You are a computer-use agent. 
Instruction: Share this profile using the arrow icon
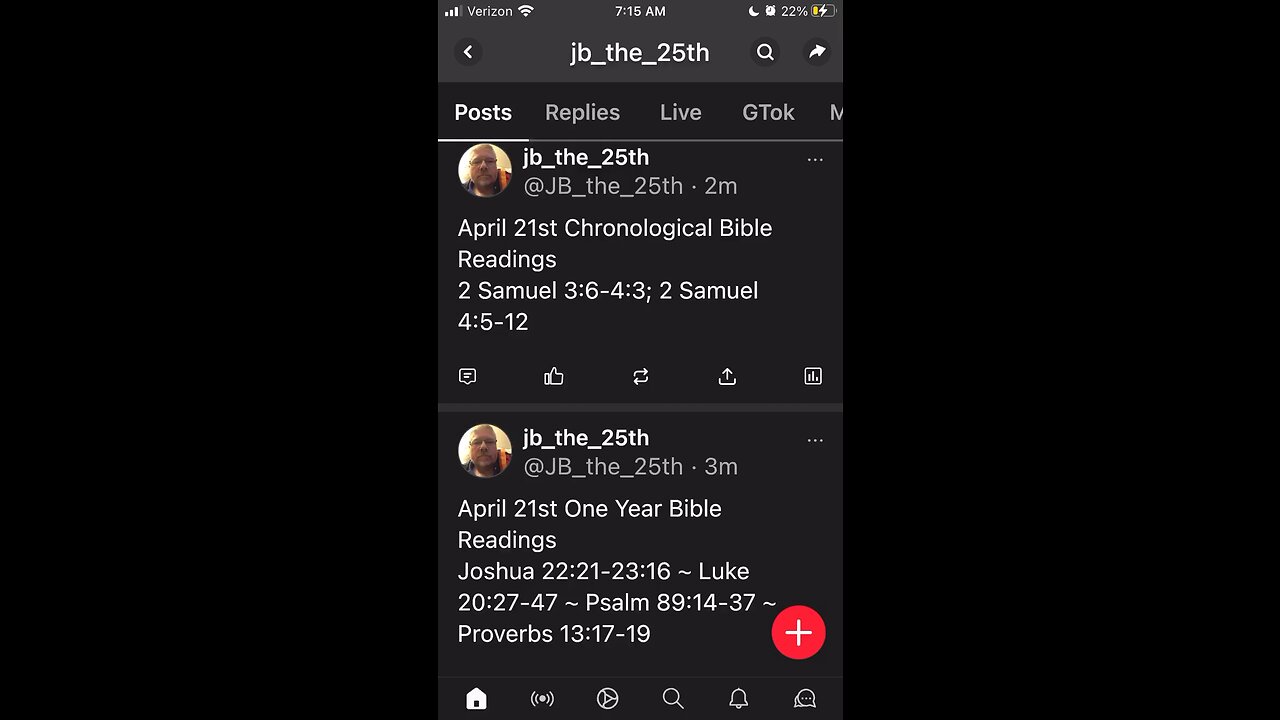click(x=817, y=52)
